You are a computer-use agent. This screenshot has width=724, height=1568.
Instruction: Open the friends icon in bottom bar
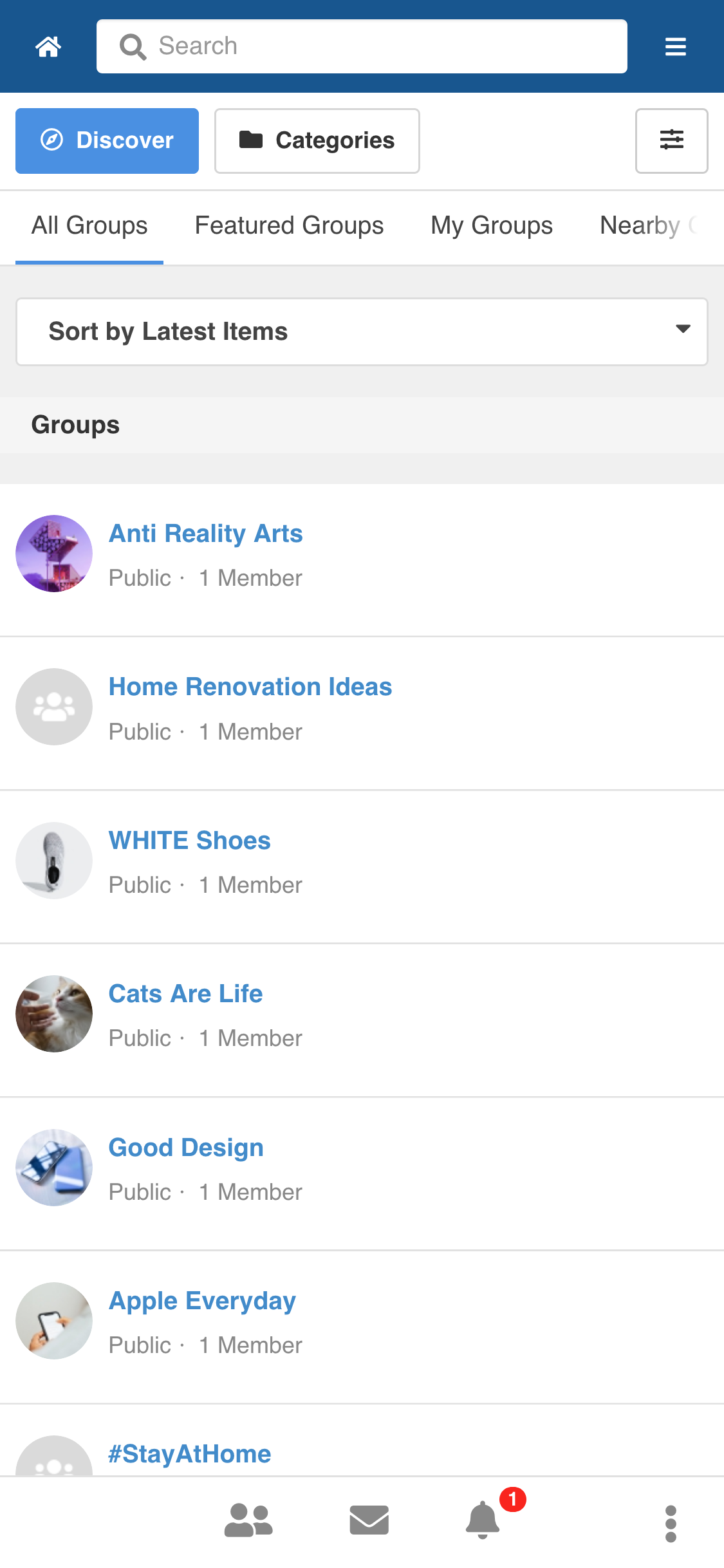tap(248, 1520)
